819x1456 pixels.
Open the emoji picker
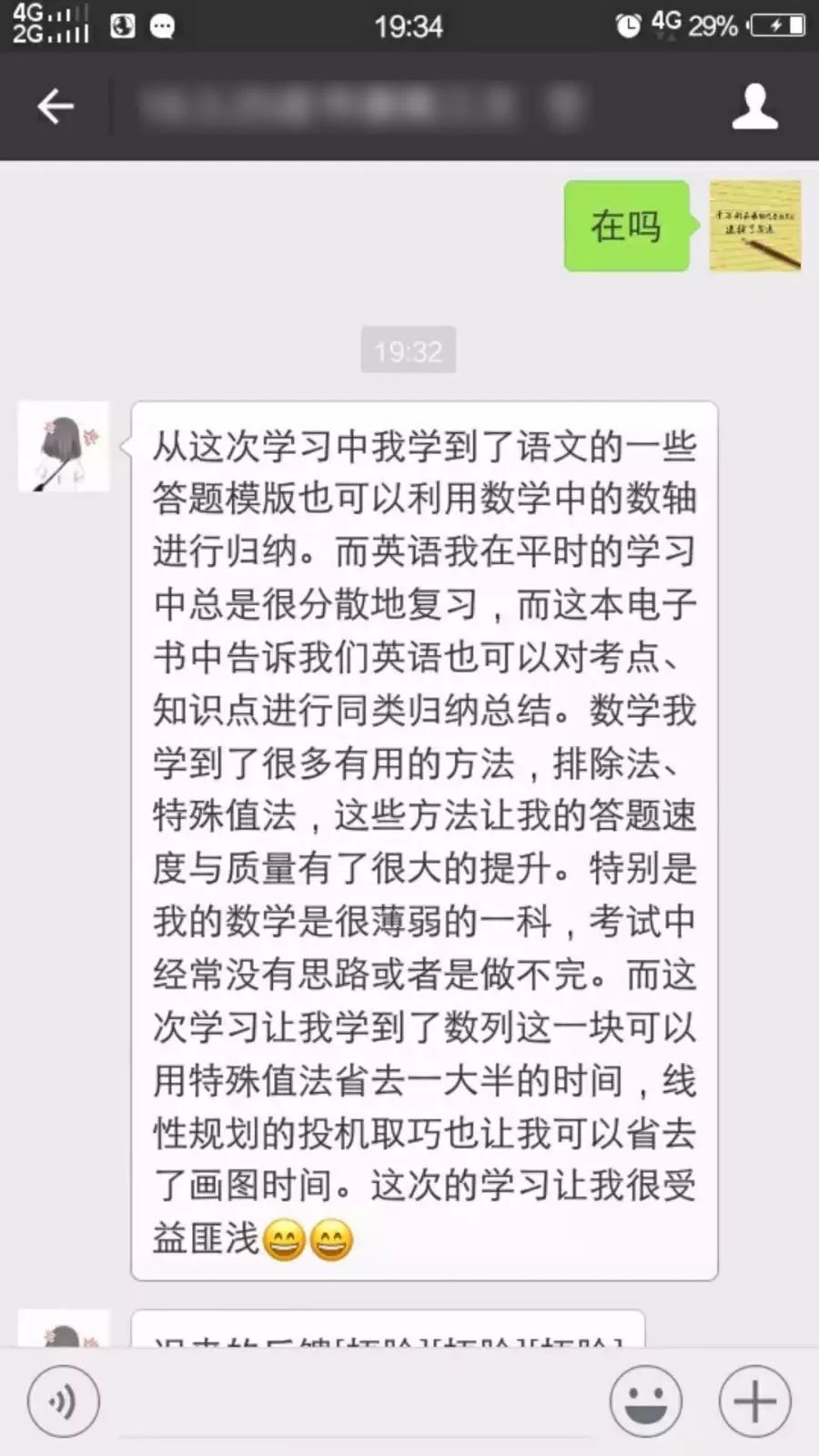click(646, 1401)
